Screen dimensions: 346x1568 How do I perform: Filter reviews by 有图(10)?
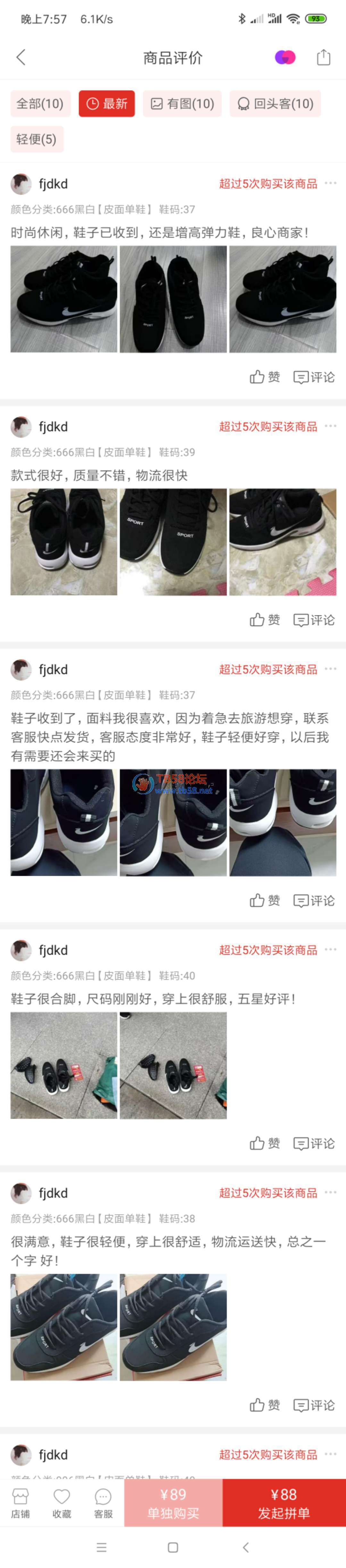click(182, 103)
